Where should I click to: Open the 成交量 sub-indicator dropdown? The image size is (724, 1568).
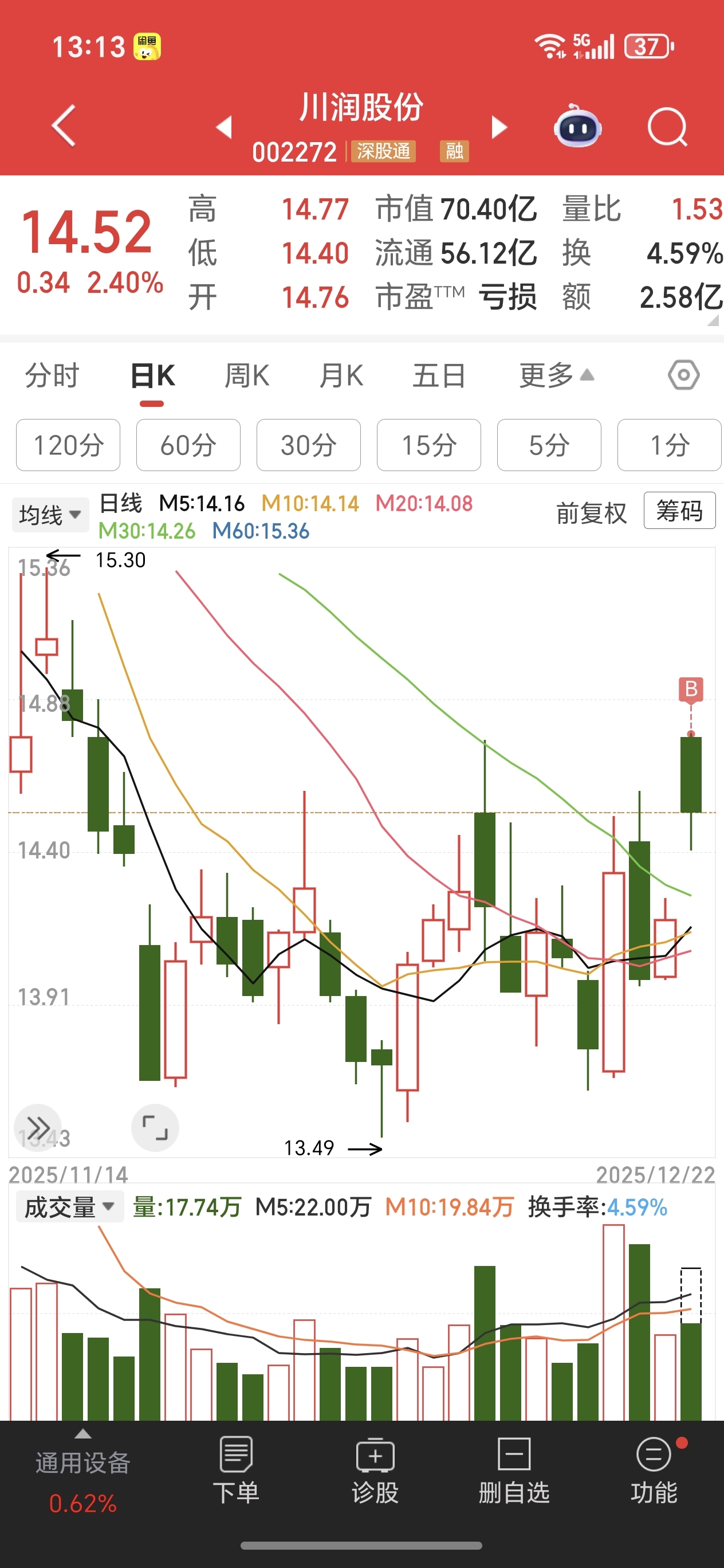click(69, 1207)
